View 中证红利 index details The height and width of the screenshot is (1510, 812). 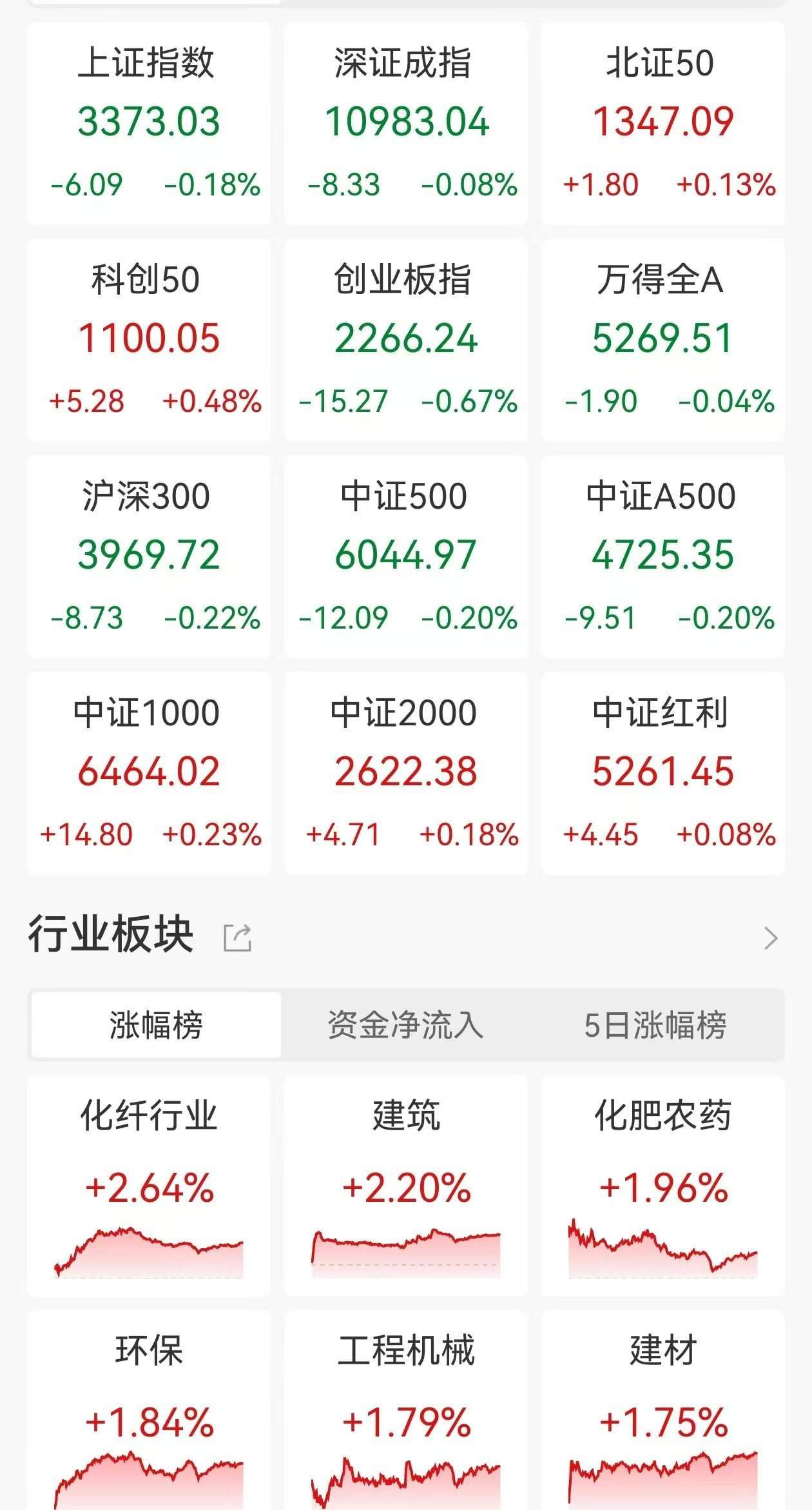(x=662, y=772)
